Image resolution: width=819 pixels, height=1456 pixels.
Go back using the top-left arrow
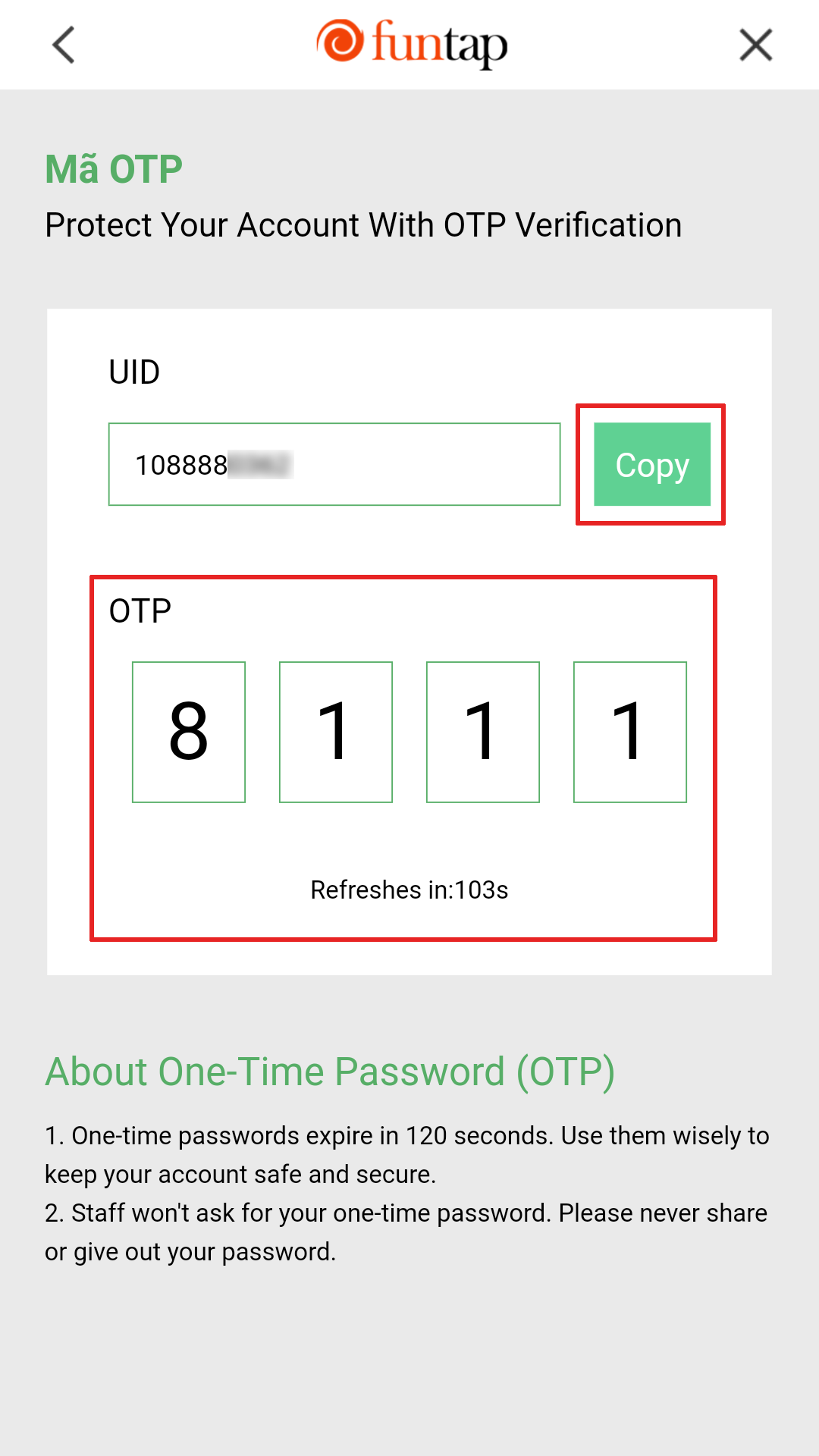point(64,45)
